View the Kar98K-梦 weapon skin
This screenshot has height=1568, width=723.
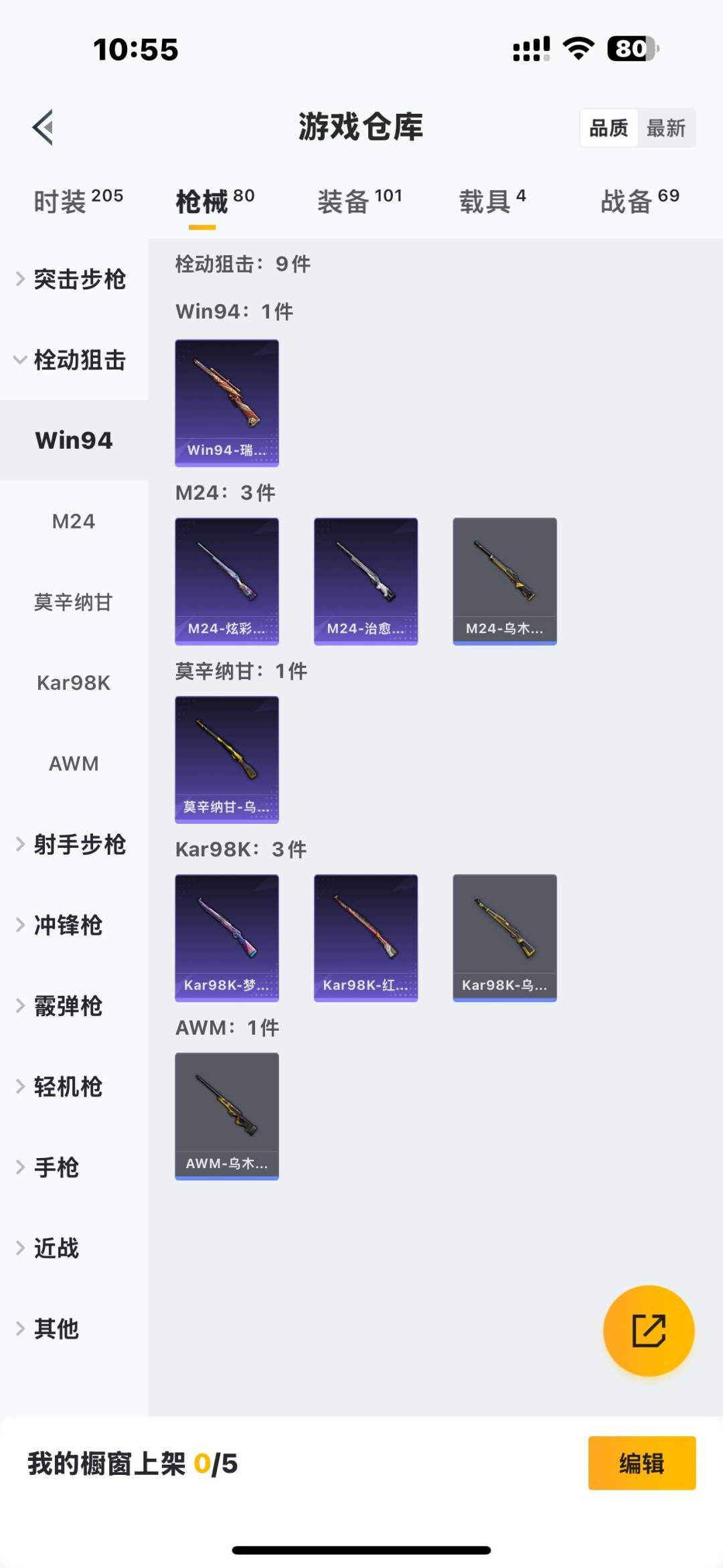point(226,937)
